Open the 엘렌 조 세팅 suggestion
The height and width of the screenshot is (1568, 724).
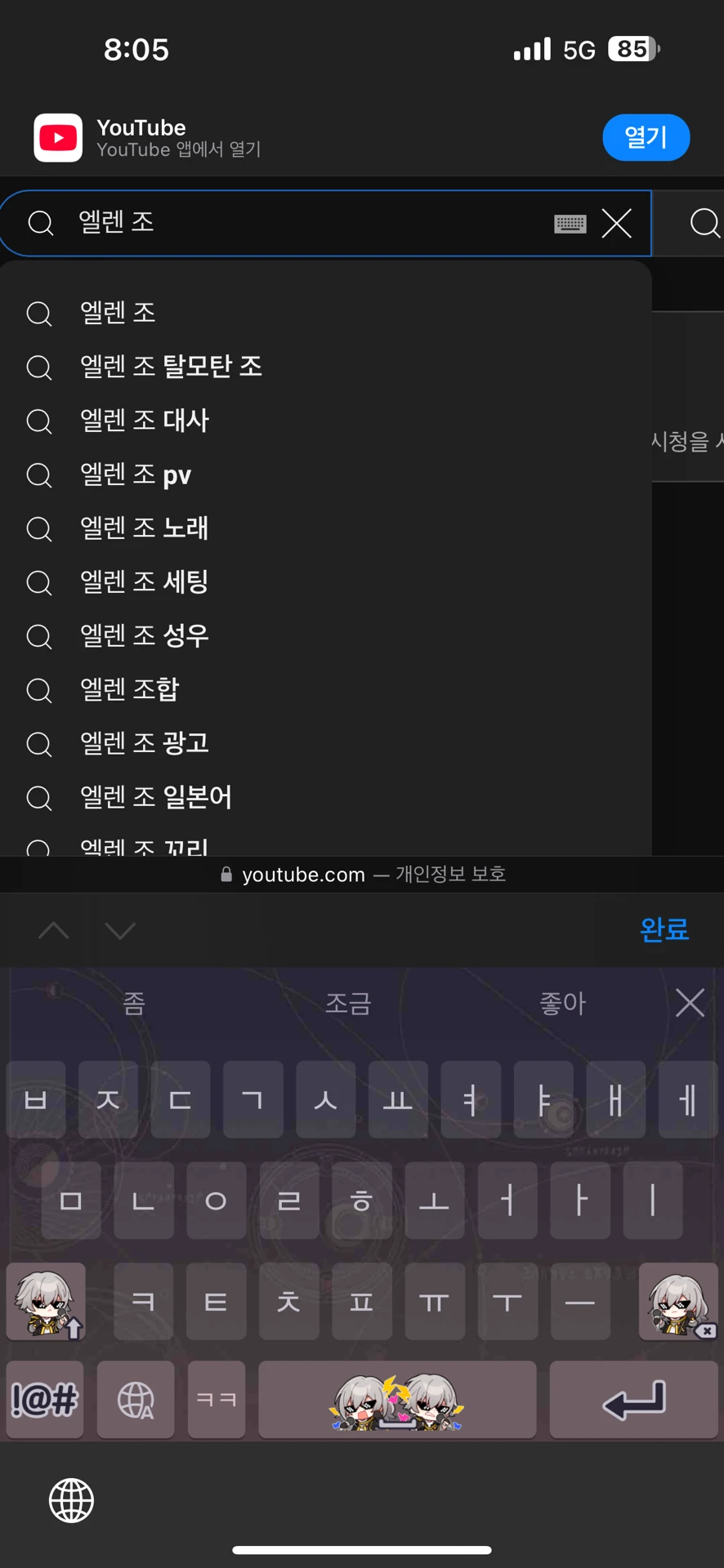144,582
